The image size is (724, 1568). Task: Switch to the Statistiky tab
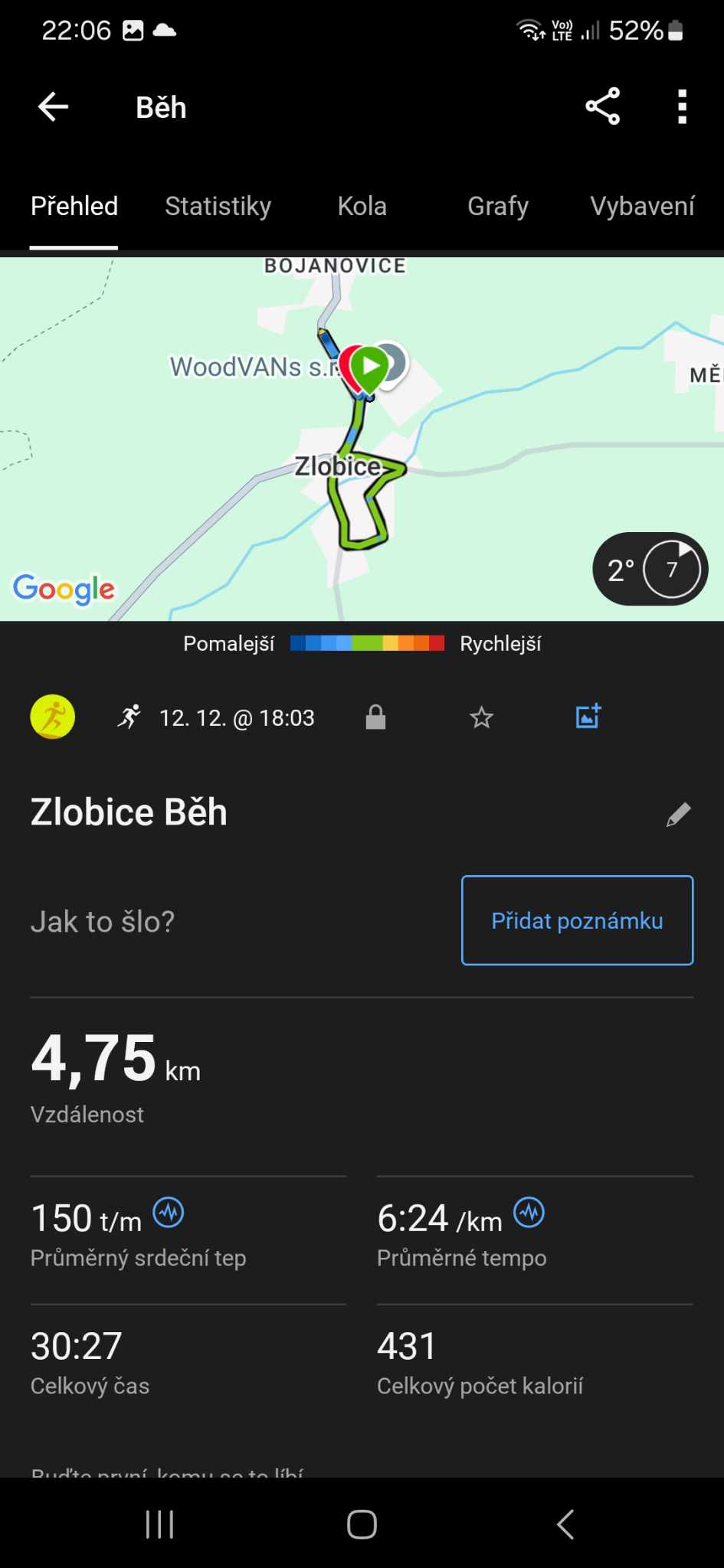[x=218, y=206]
